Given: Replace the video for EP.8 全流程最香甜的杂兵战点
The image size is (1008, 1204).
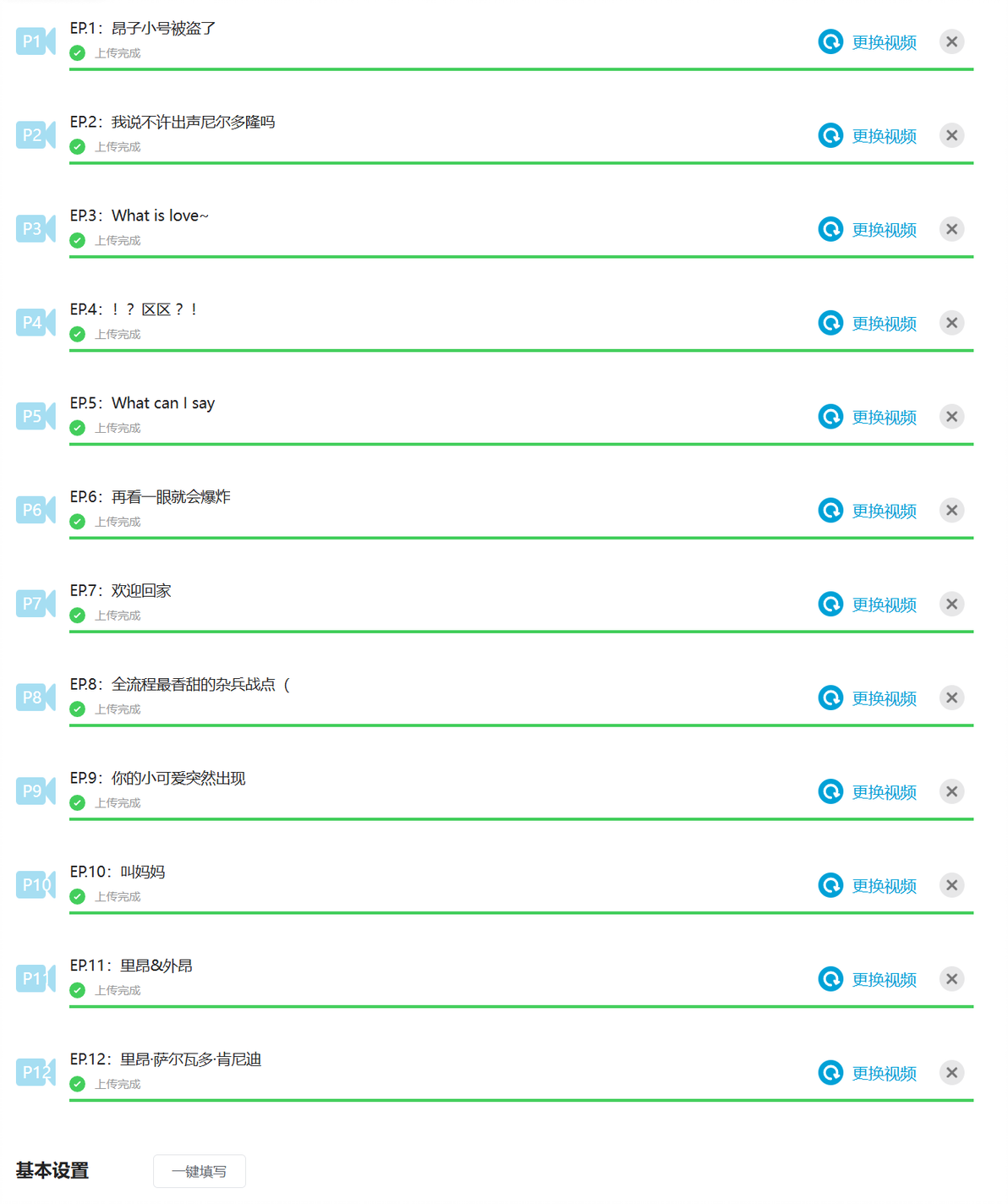Looking at the screenshot, I should [868, 698].
